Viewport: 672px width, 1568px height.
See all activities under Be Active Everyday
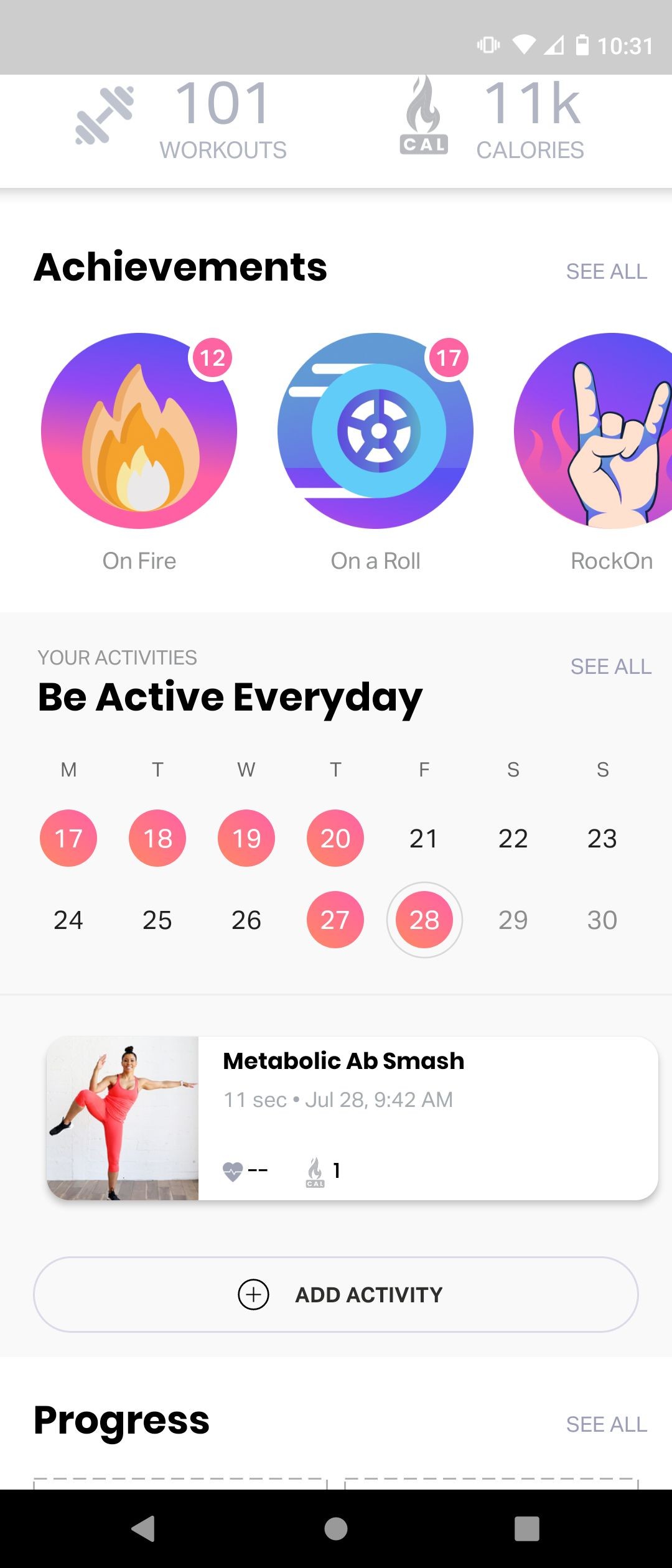coord(610,666)
